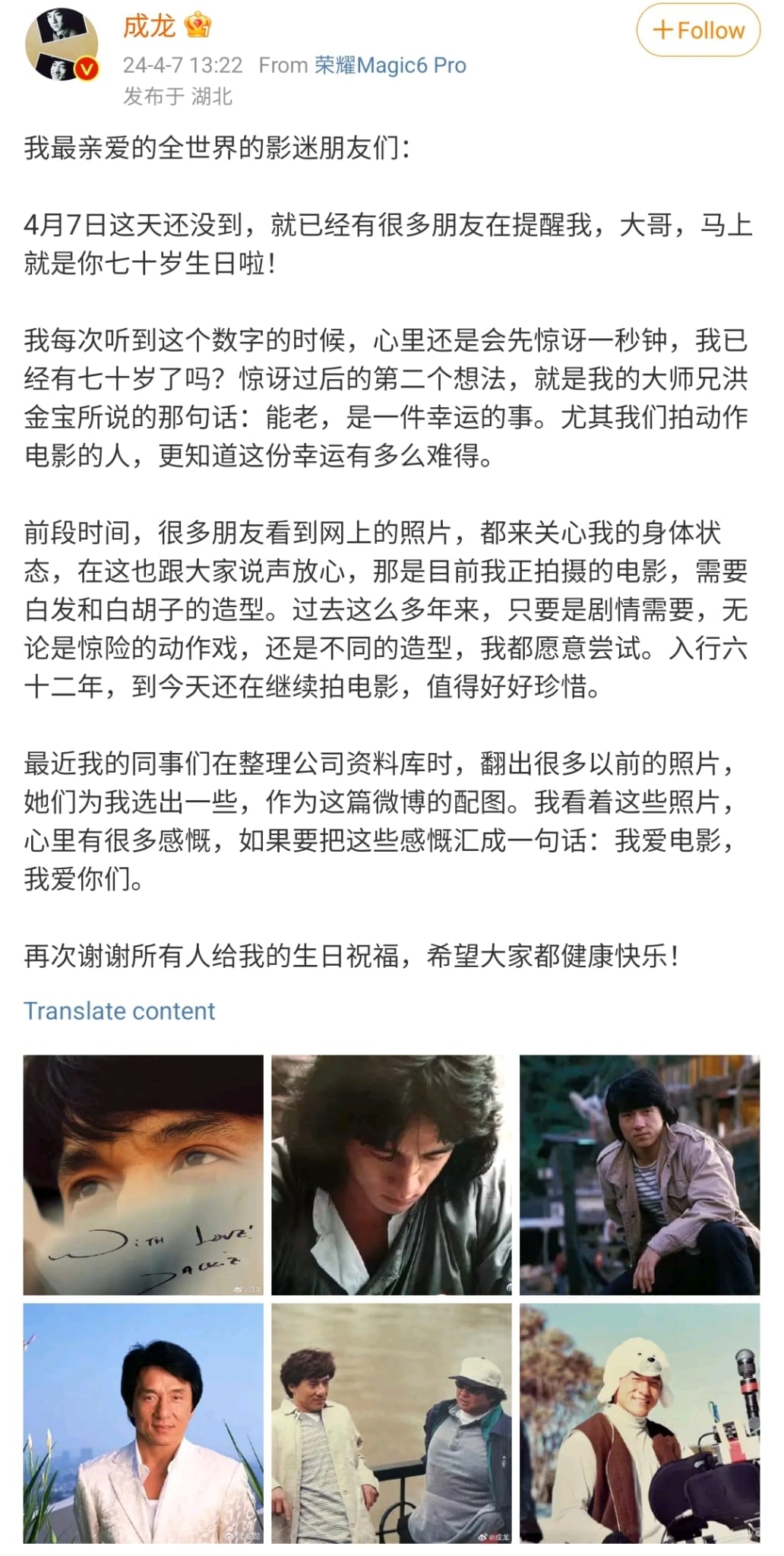View the photo with the white seal hat

639,1423
